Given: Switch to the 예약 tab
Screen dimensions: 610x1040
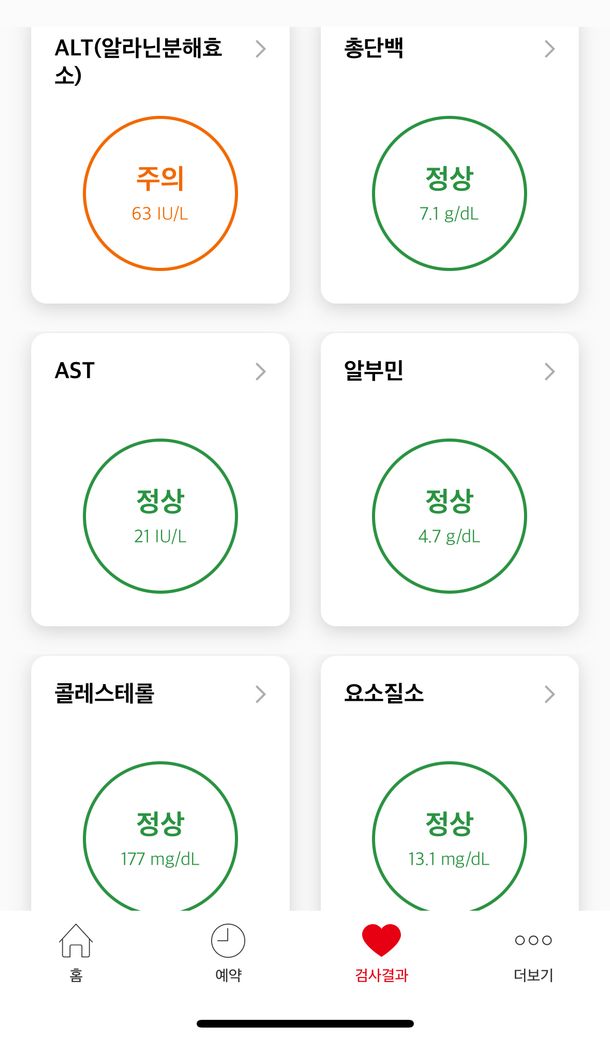Looking at the screenshot, I should [228, 953].
